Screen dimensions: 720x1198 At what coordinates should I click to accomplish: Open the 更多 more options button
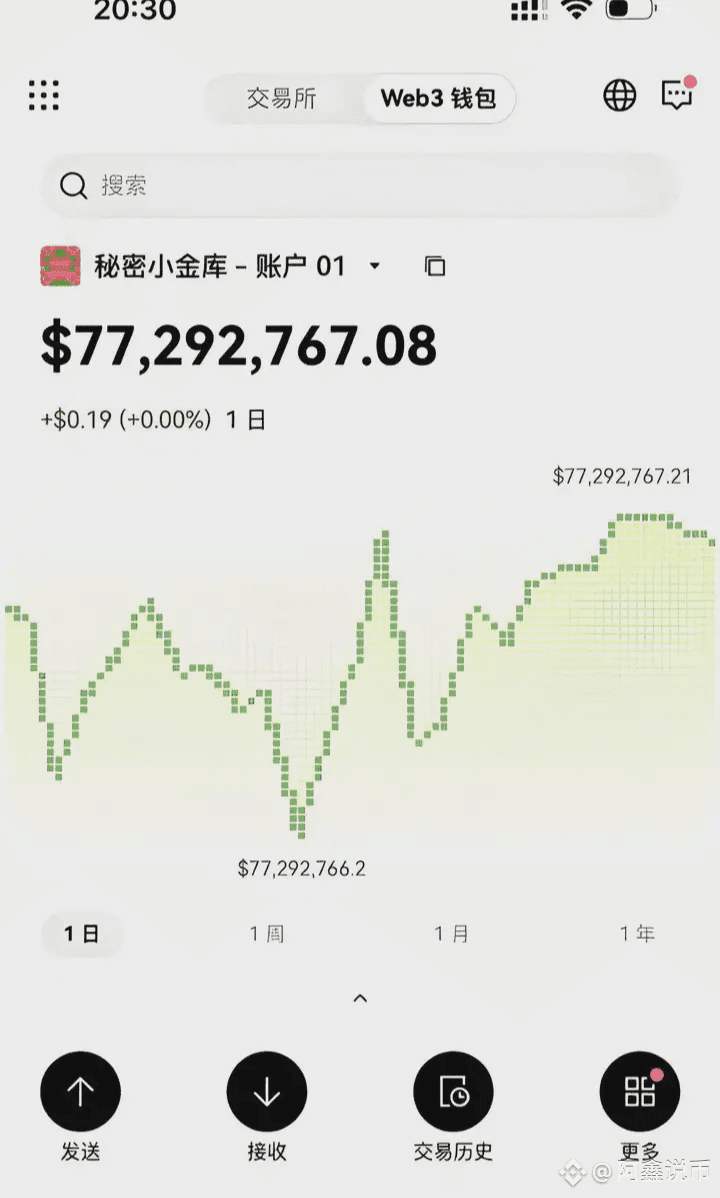click(640, 1092)
